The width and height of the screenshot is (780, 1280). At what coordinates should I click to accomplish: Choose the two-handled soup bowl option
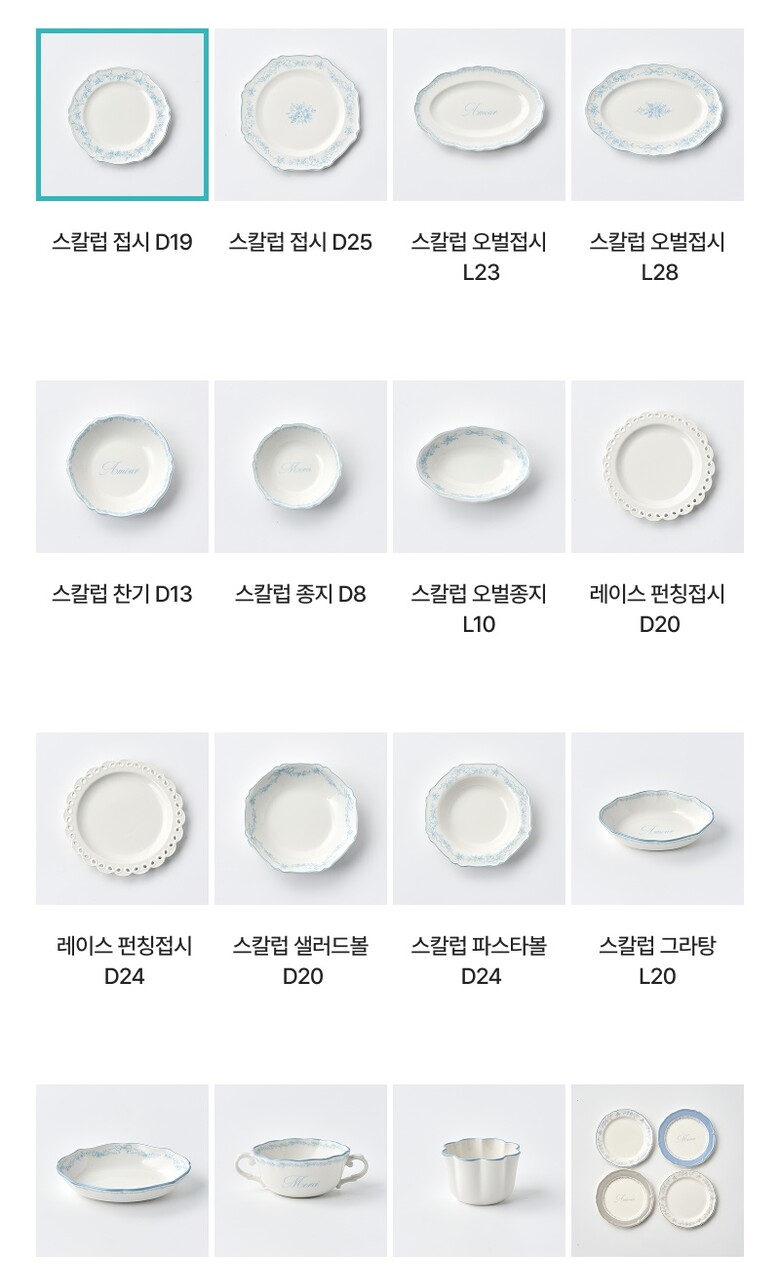point(300,1171)
